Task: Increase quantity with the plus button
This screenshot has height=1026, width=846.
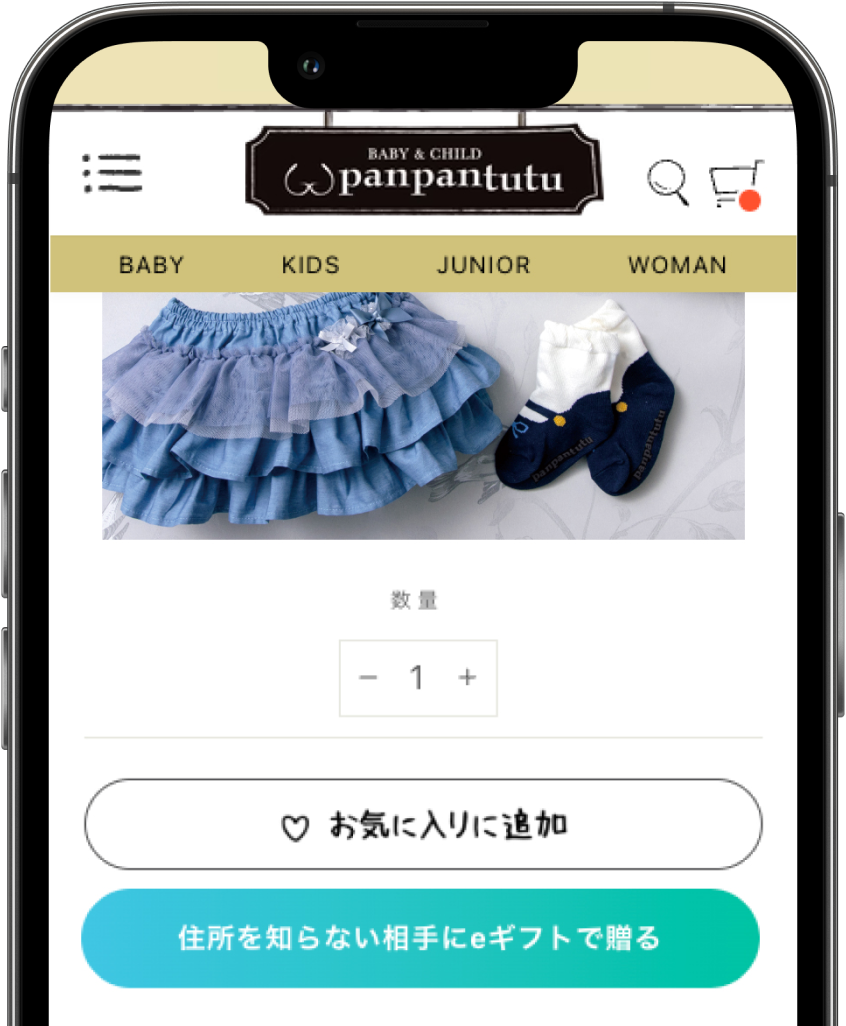Action: point(467,678)
